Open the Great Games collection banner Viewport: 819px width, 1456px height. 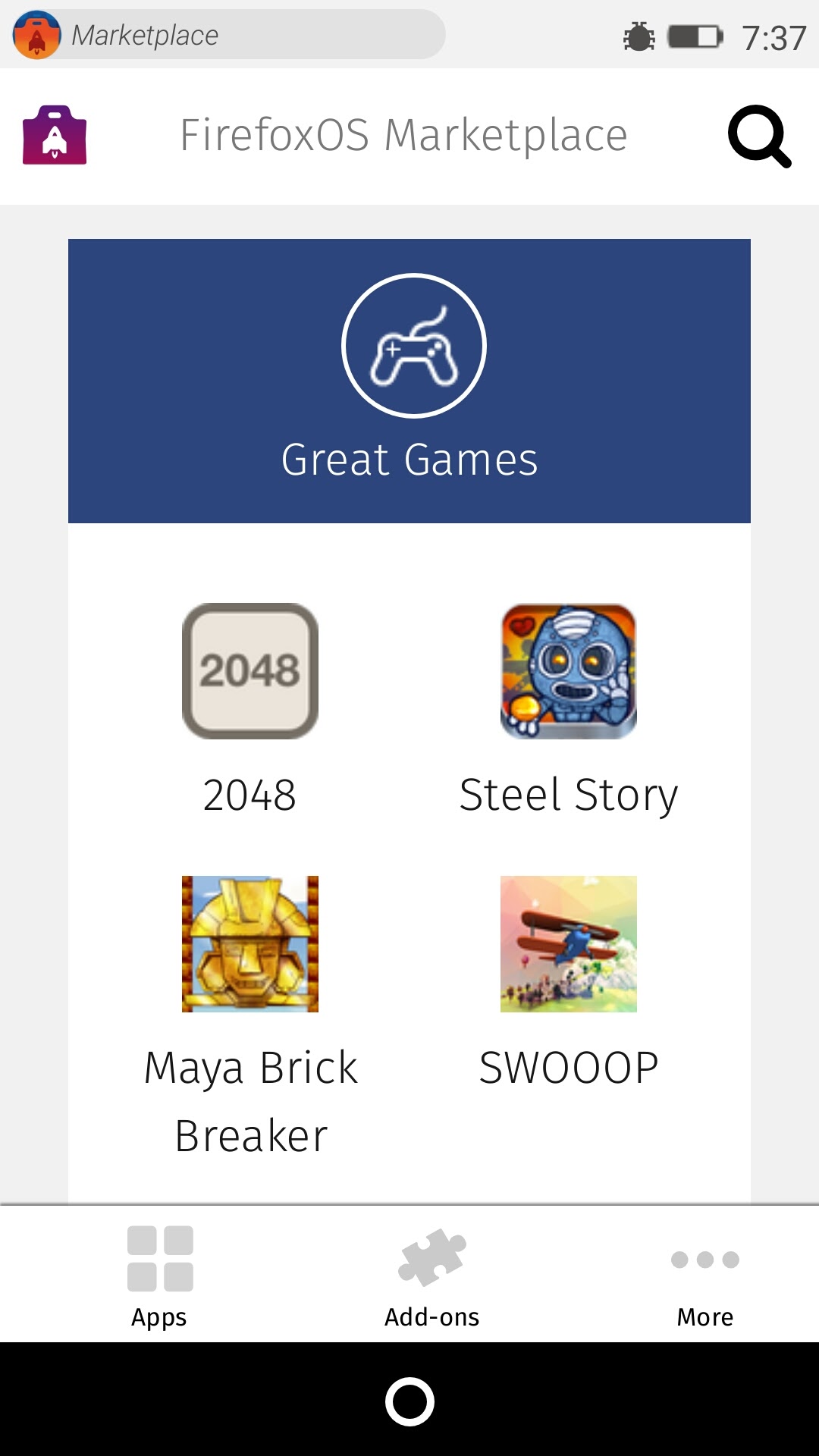tap(409, 381)
